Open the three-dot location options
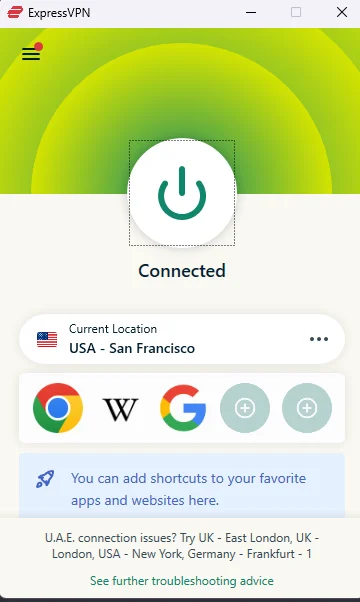360x602 pixels. coord(319,339)
